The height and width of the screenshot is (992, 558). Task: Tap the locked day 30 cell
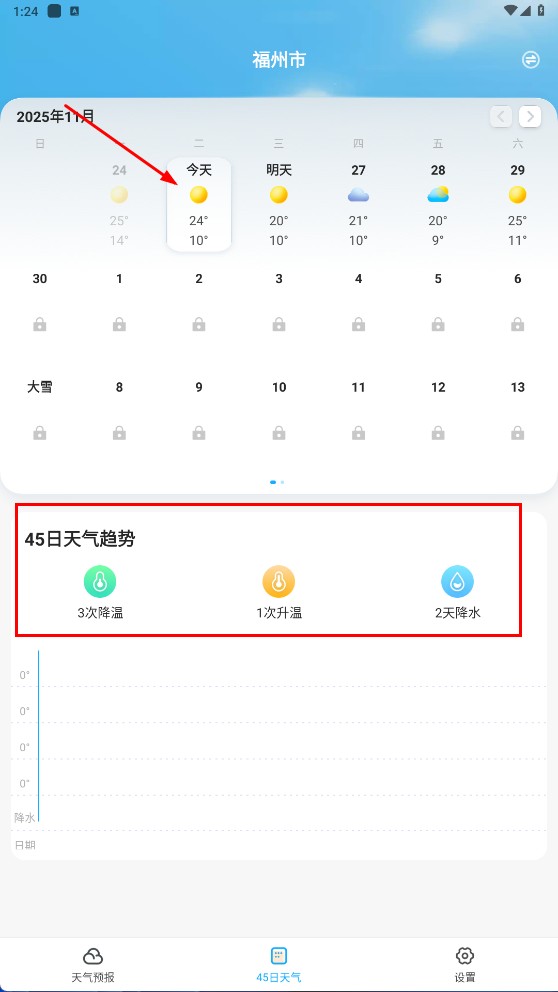pos(40,304)
